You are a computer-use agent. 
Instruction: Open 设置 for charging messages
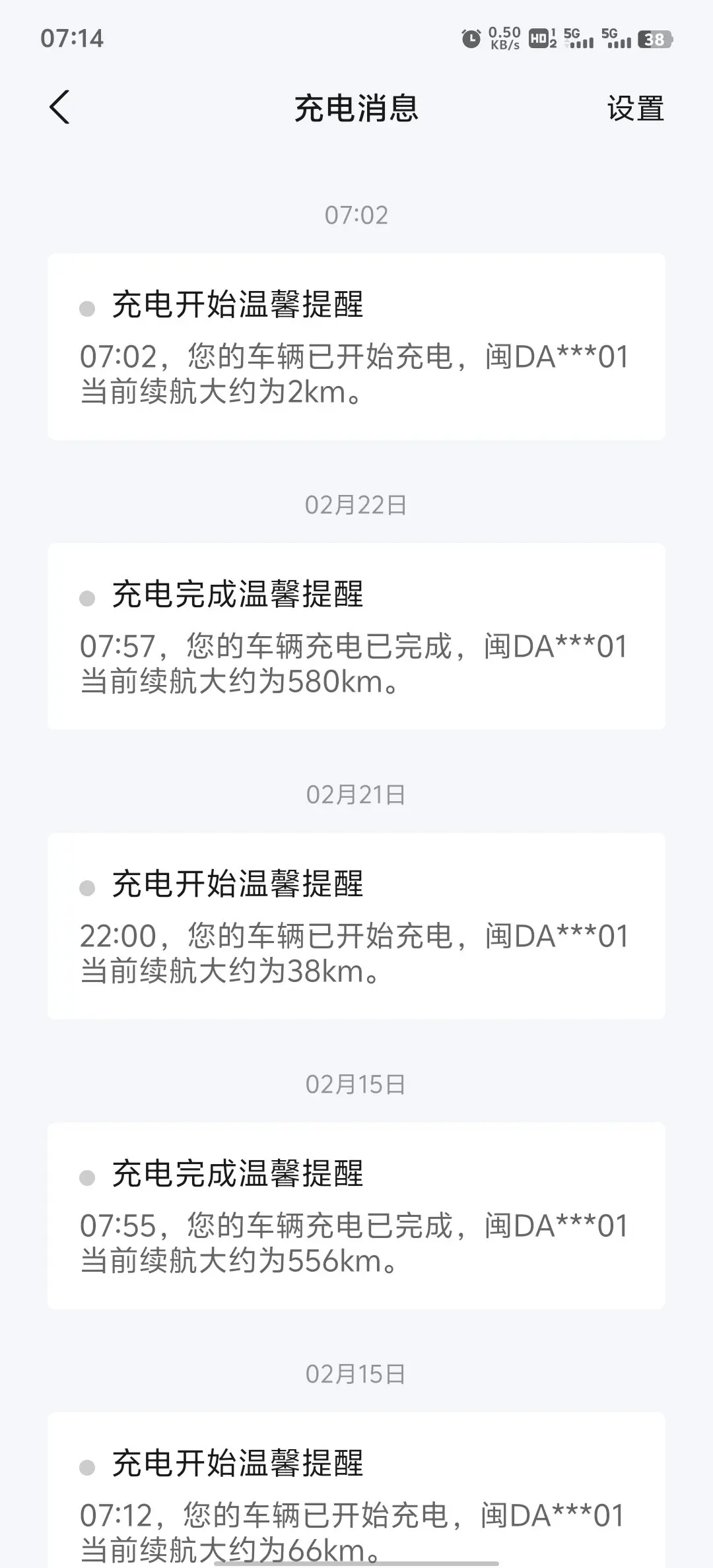tap(634, 108)
